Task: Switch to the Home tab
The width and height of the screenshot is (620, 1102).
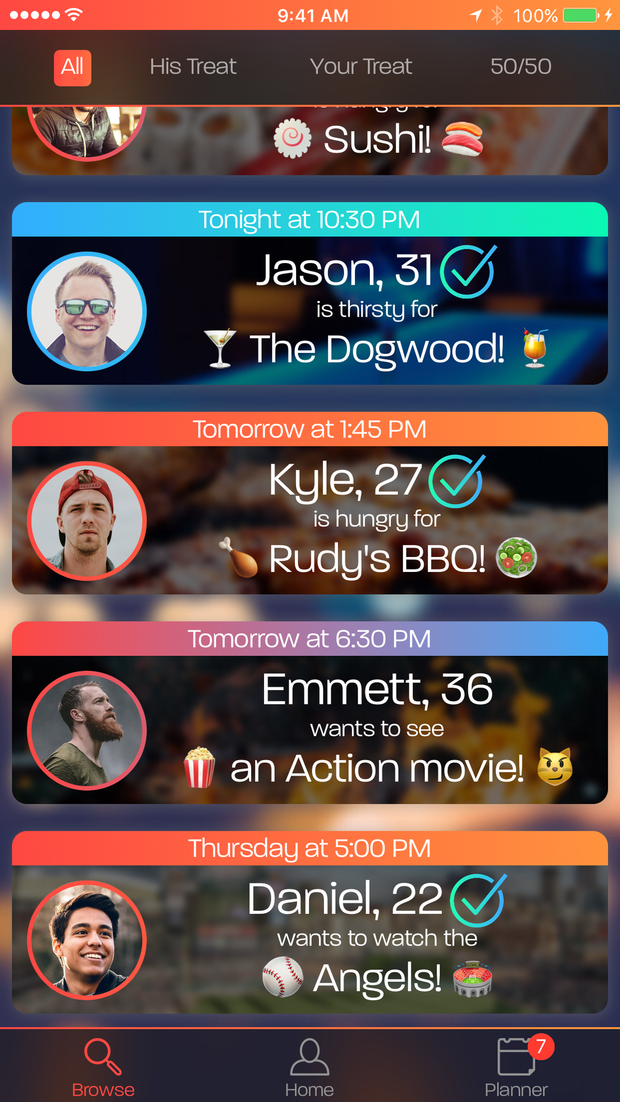Action: [x=309, y=1067]
